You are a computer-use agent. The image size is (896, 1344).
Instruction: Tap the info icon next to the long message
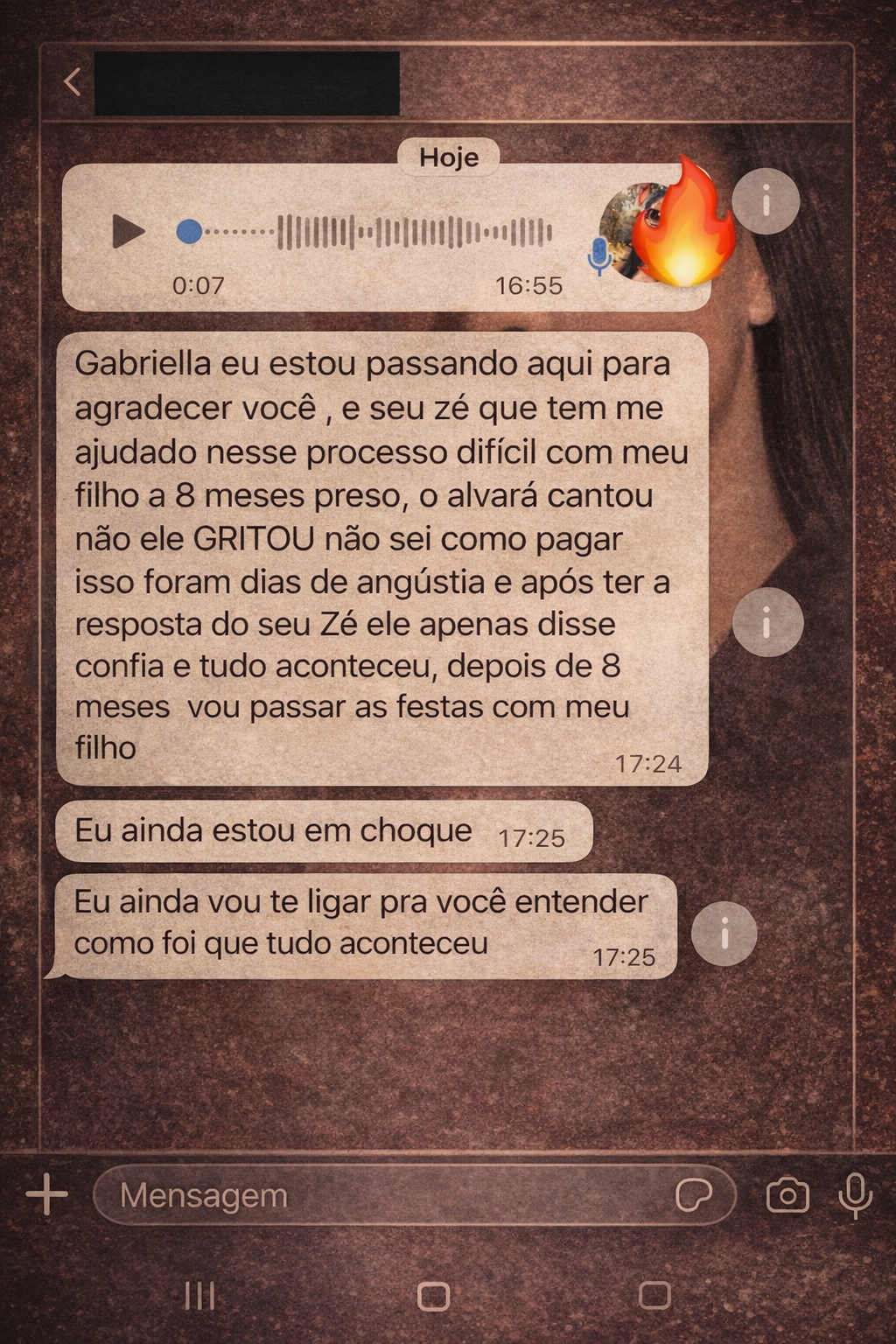[x=767, y=622]
